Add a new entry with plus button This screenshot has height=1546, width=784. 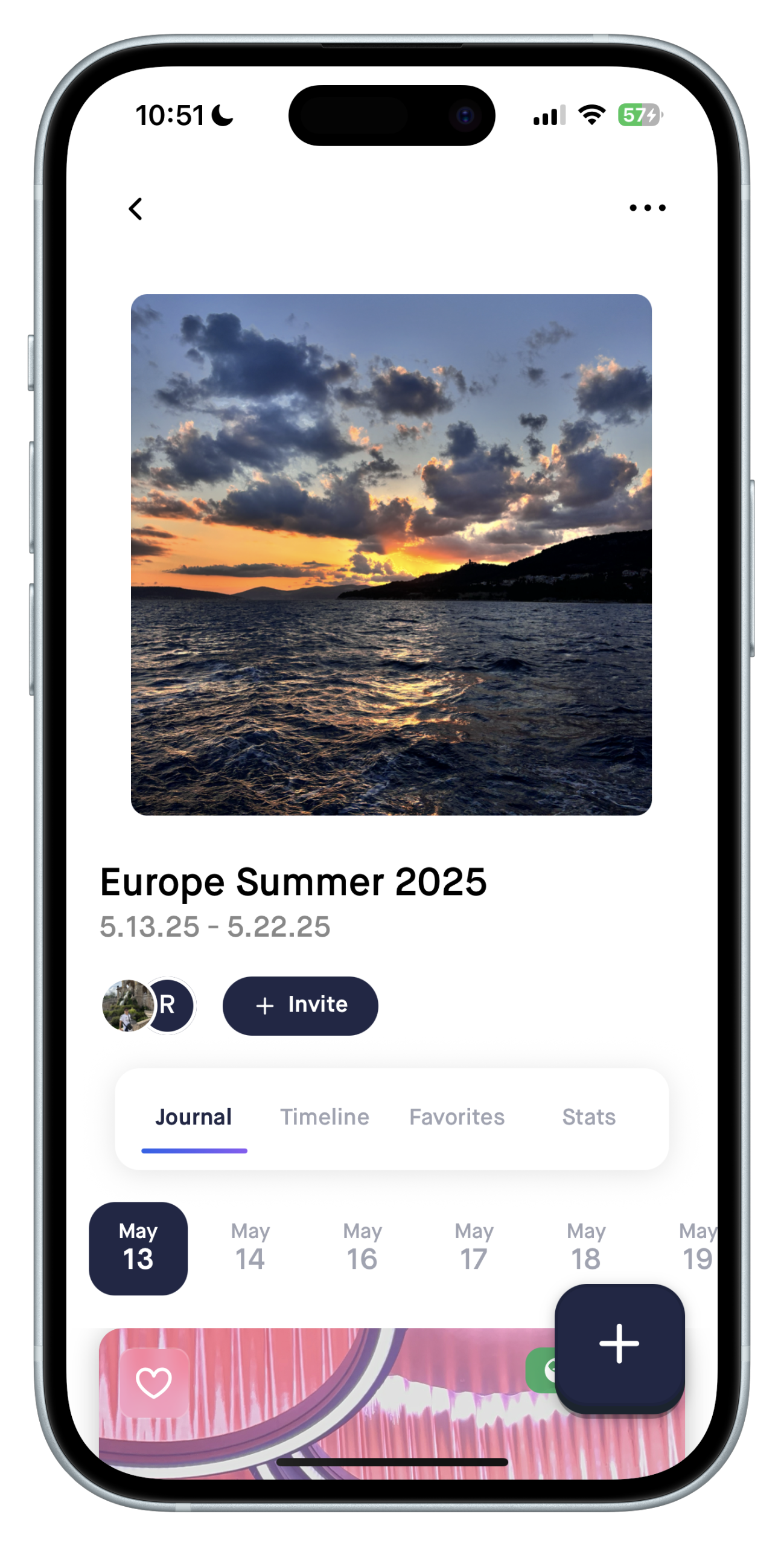click(619, 1344)
